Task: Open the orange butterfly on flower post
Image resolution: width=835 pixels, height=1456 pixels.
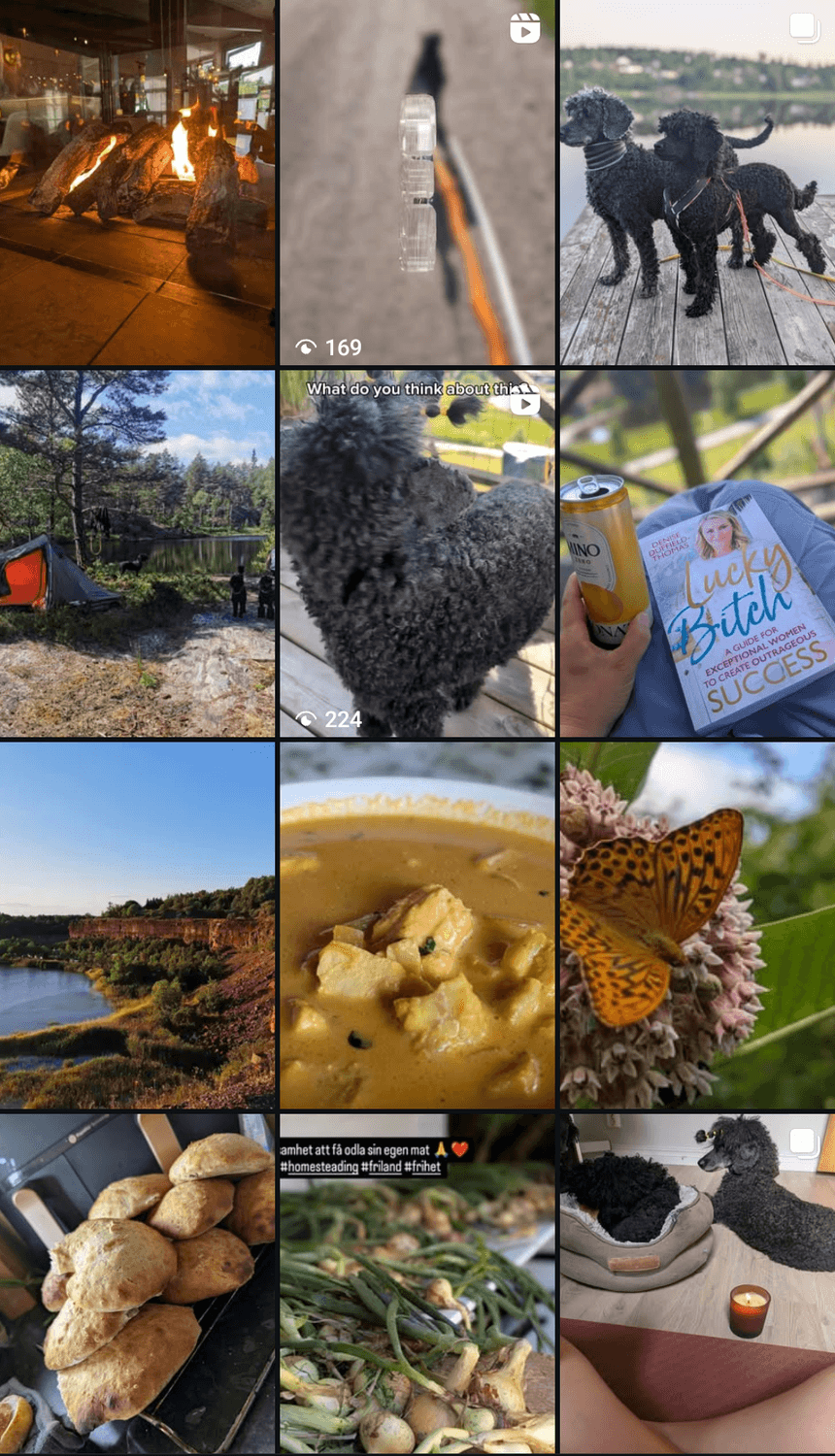Action: coord(697,925)
